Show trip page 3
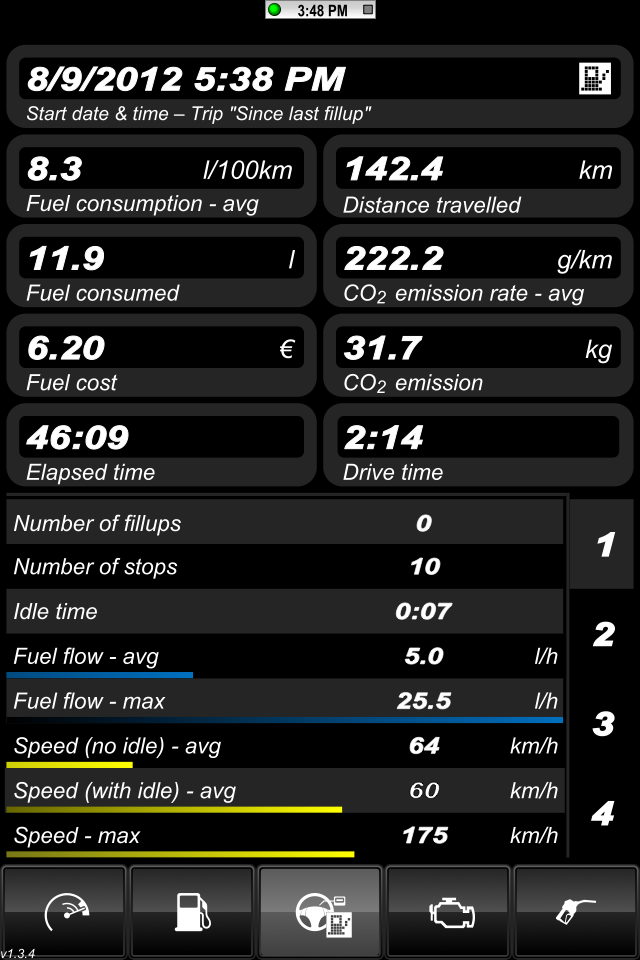 [x=604, y=723]
